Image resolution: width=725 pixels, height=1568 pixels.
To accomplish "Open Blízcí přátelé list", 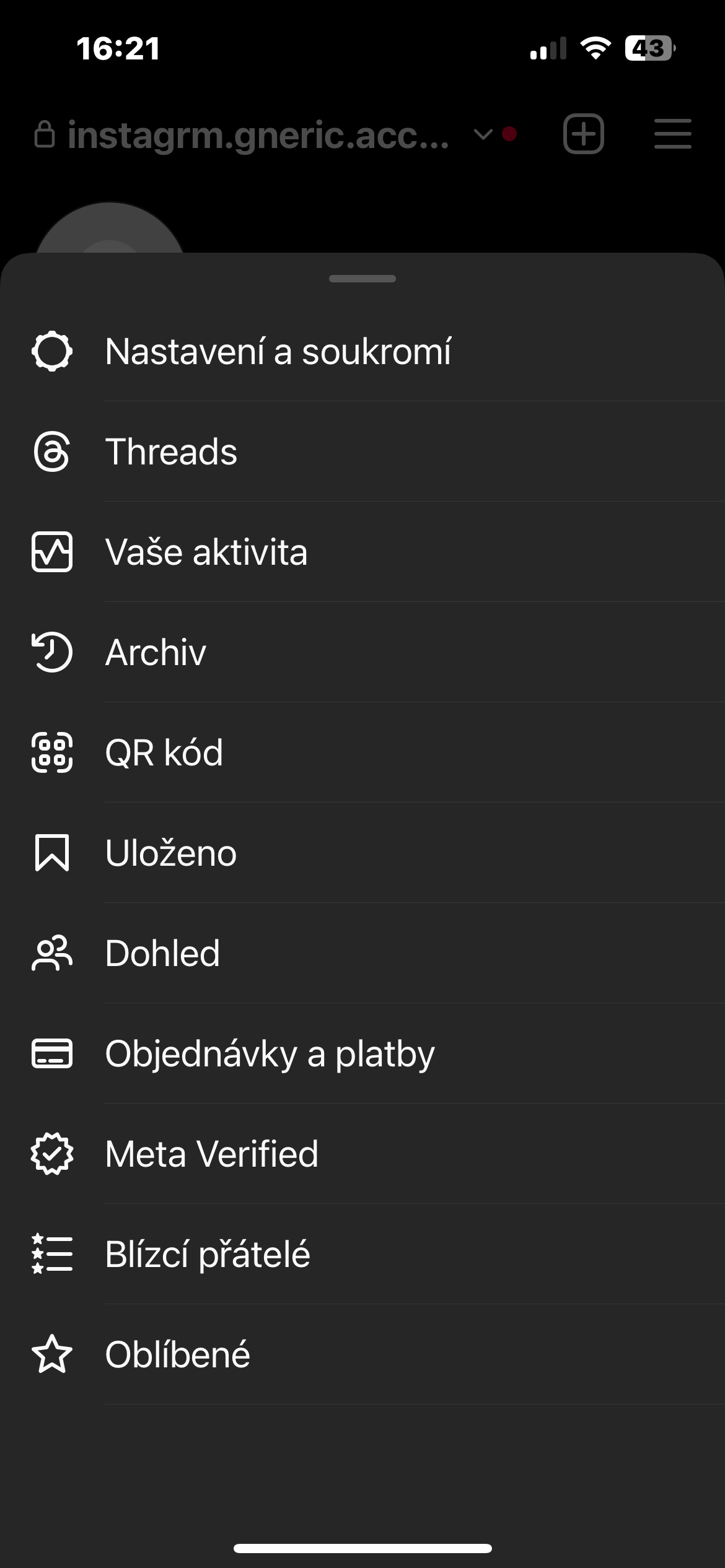I will [x=207, y=1254].
